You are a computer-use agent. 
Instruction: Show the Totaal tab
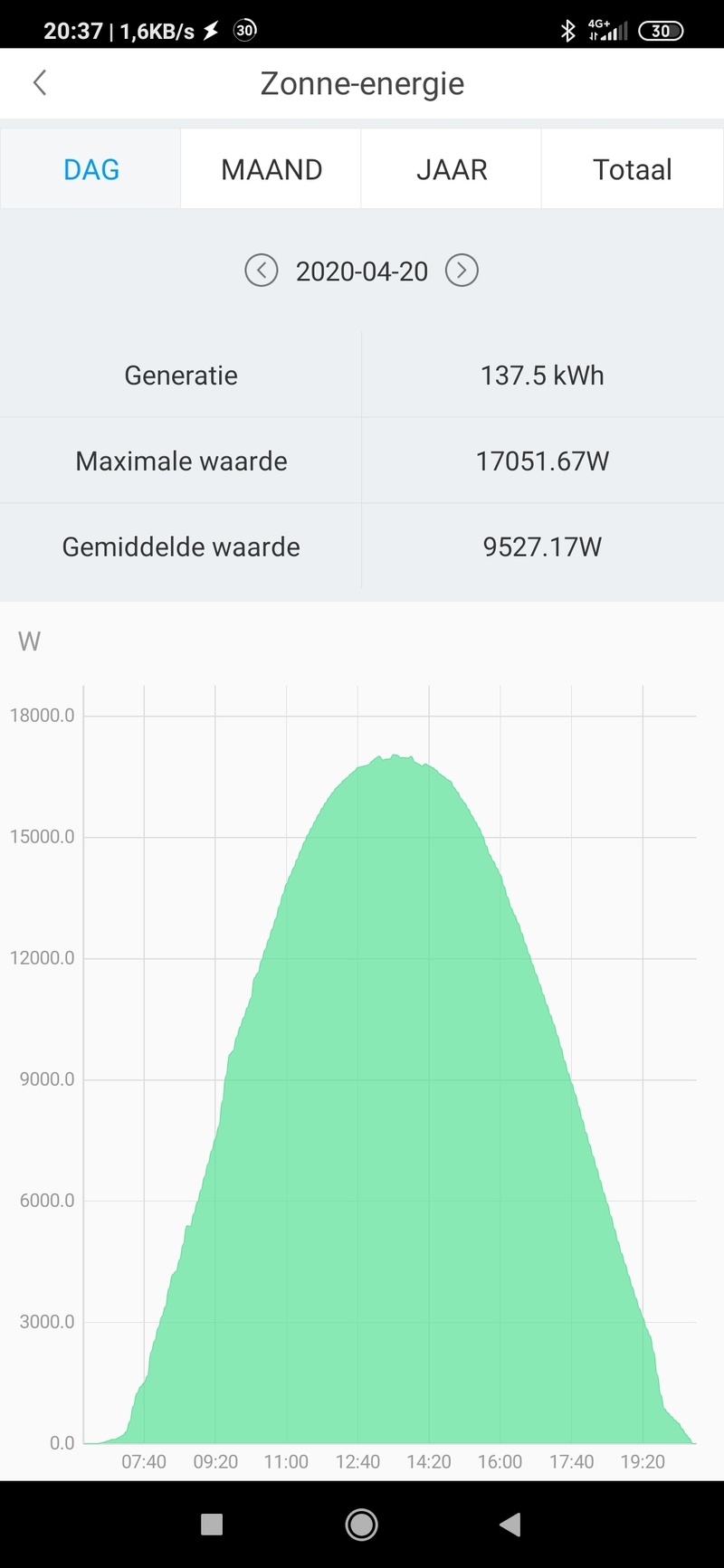point(632,169)
